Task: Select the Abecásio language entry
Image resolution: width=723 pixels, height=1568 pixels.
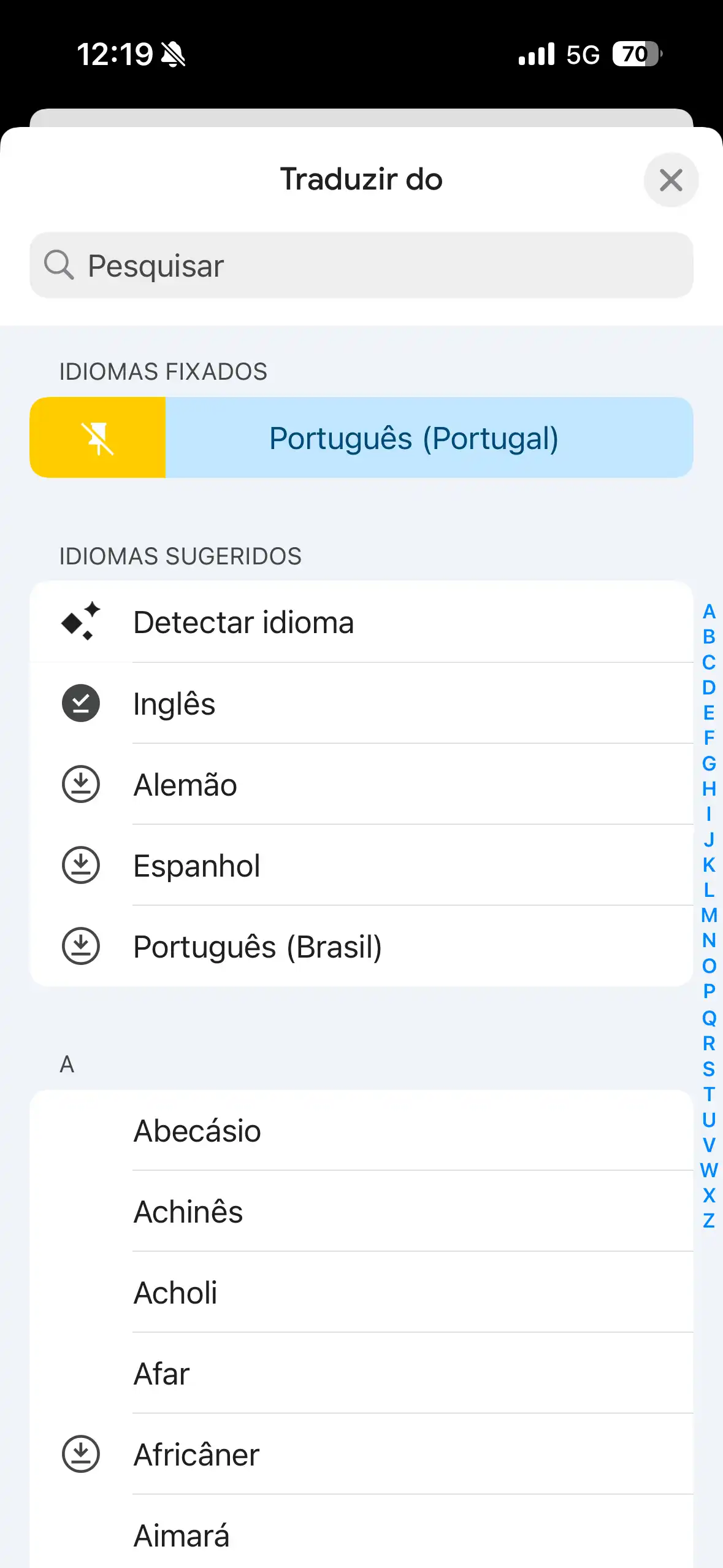Action: tap(197, 1131)
